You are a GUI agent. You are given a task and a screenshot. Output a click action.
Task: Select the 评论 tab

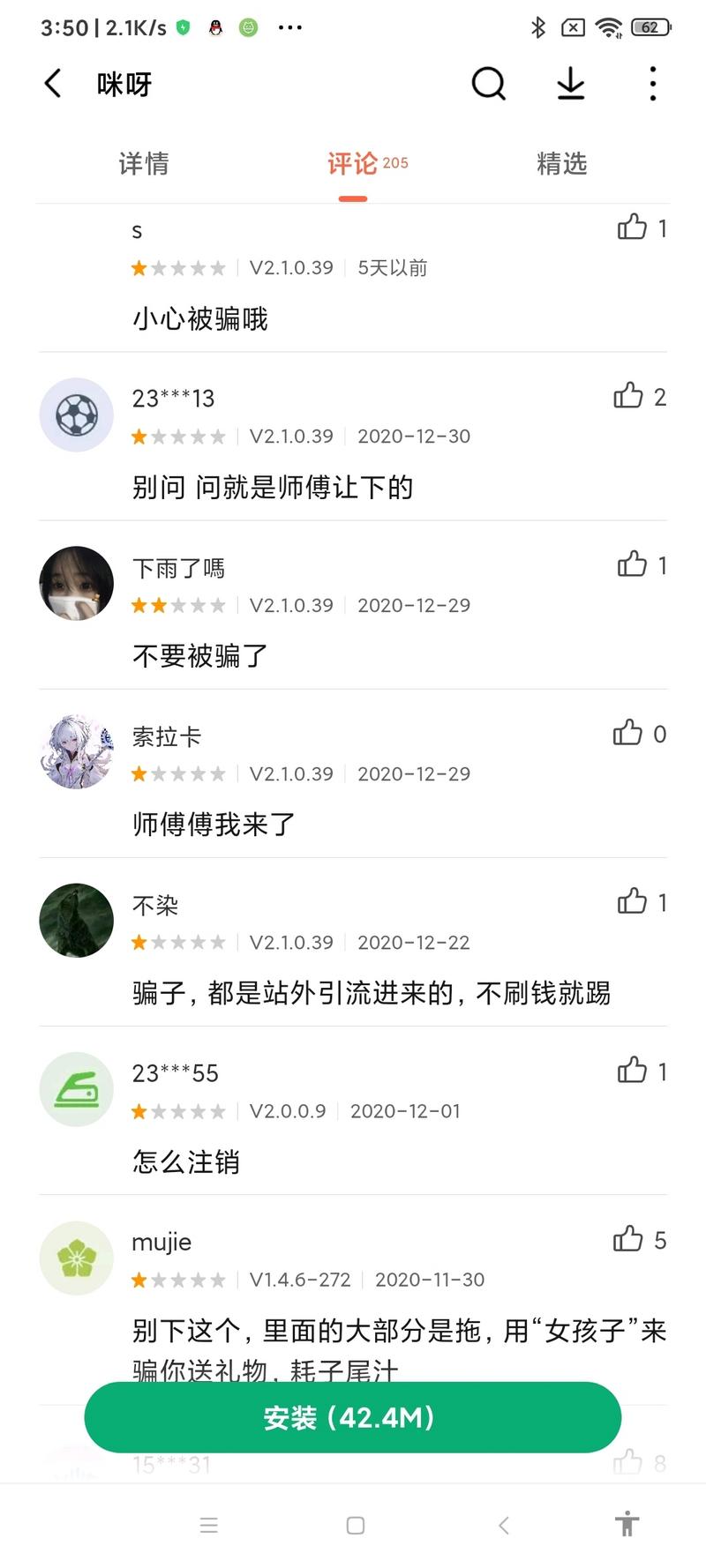pyautogui.click(x=353, y=163)
